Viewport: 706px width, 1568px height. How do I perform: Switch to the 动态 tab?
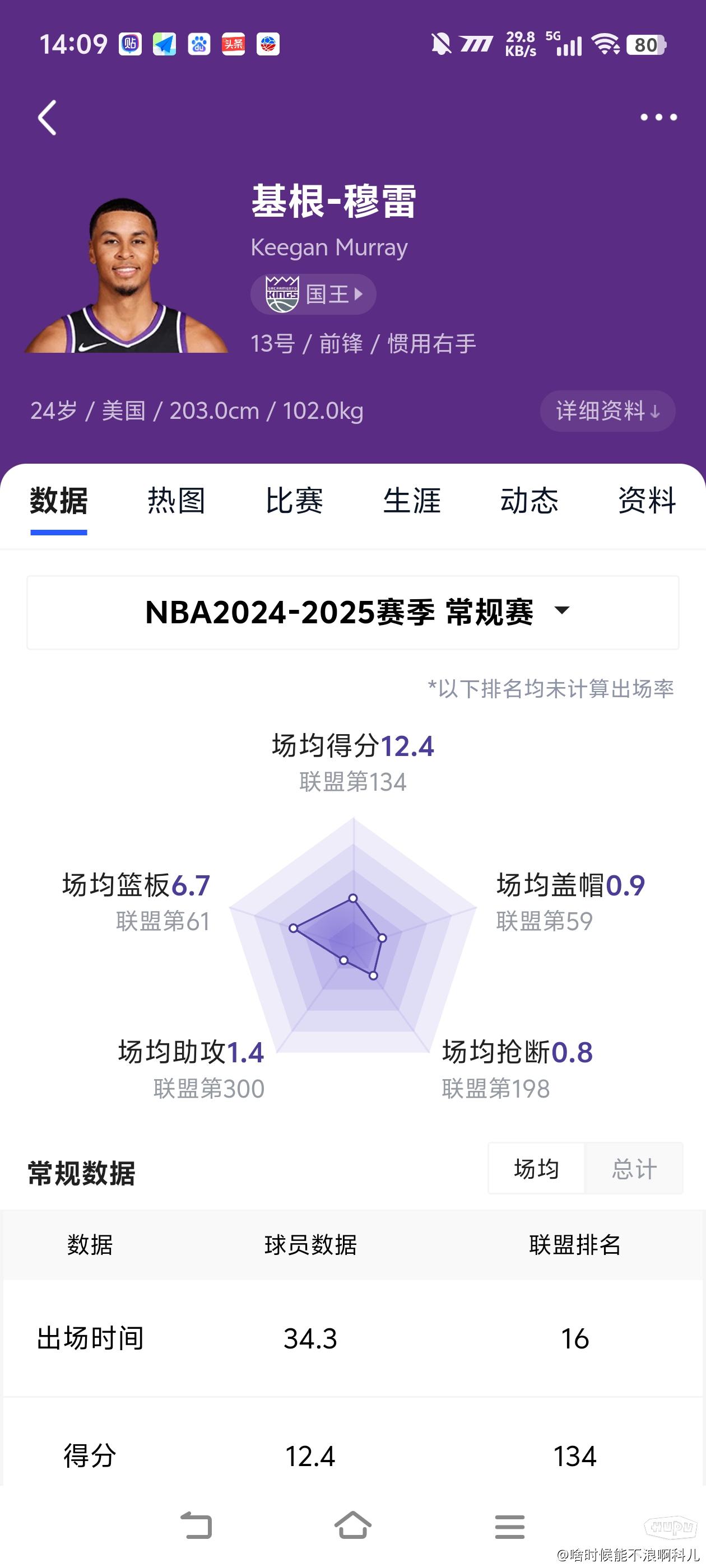pyautogui.click(x=529, y=501)
